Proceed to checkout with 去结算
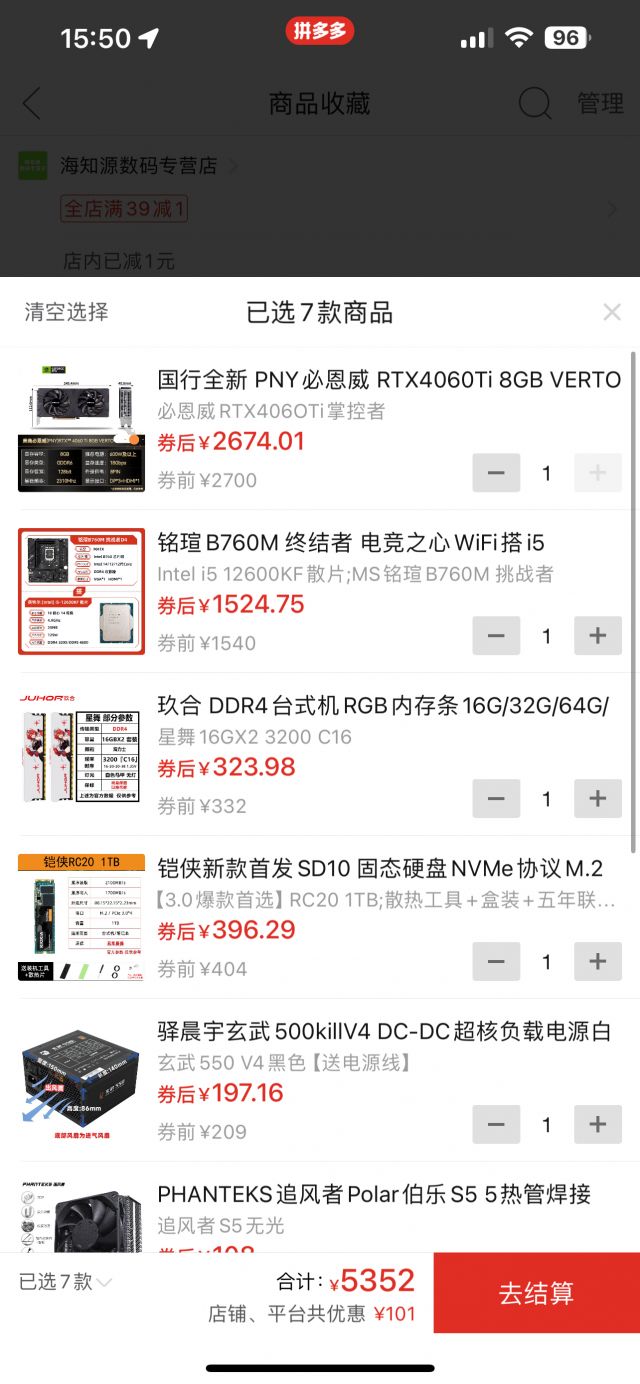Image resolution: width=640 pixels, height=1384 pixels. click(x=536, y=1293)
